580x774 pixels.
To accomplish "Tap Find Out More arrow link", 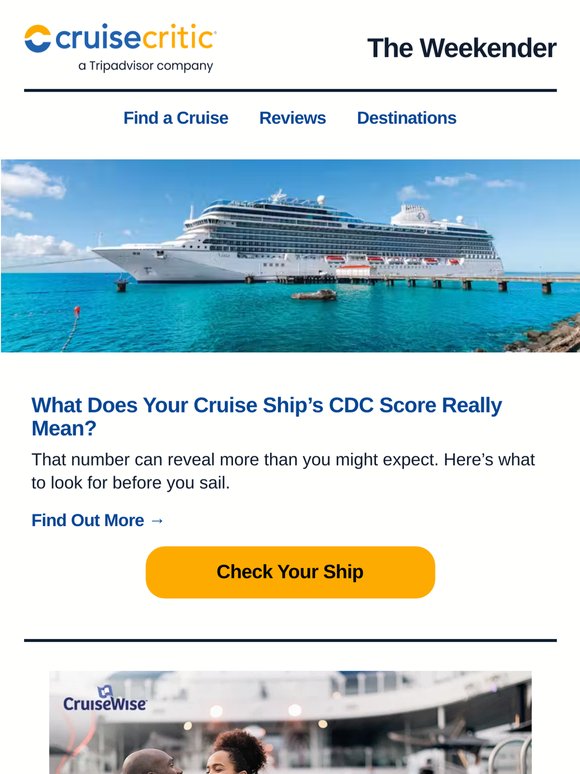I will pos(97,520).
